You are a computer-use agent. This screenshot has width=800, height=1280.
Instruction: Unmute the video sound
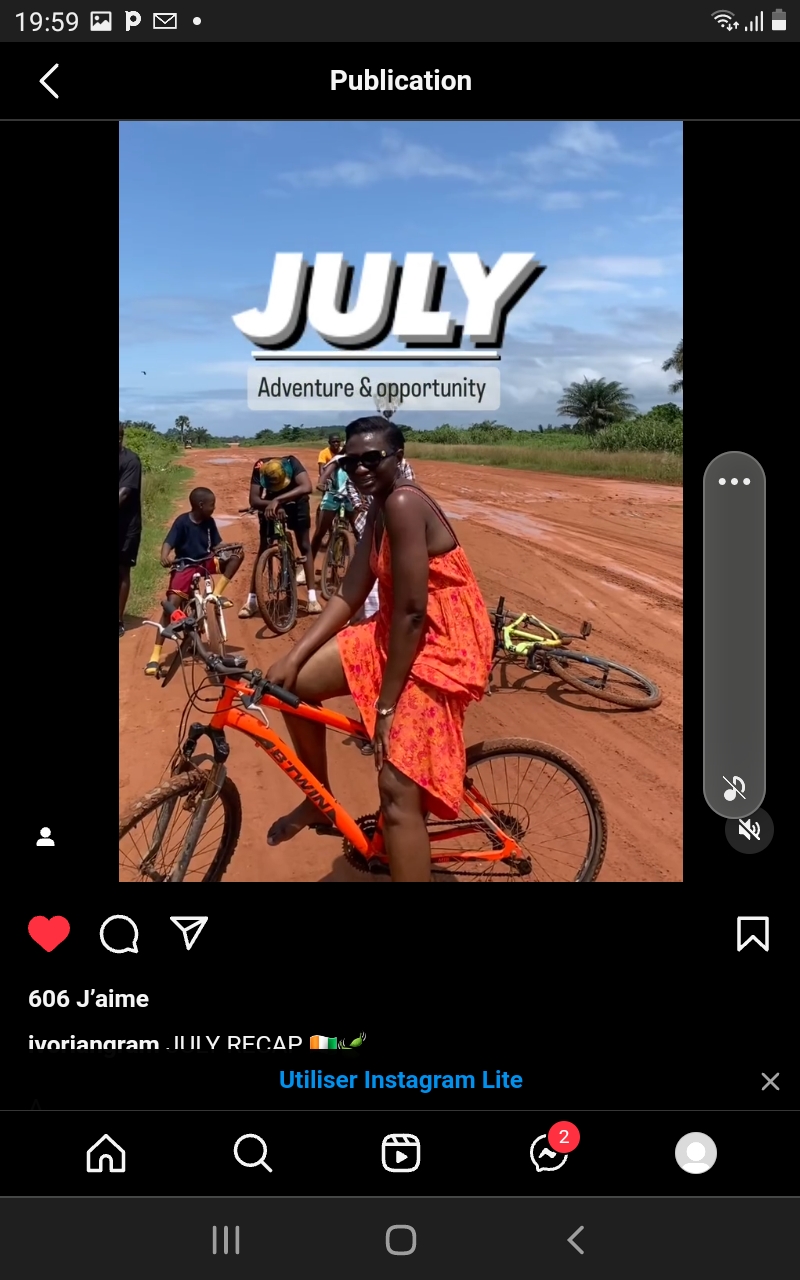[x=749, y=829]
